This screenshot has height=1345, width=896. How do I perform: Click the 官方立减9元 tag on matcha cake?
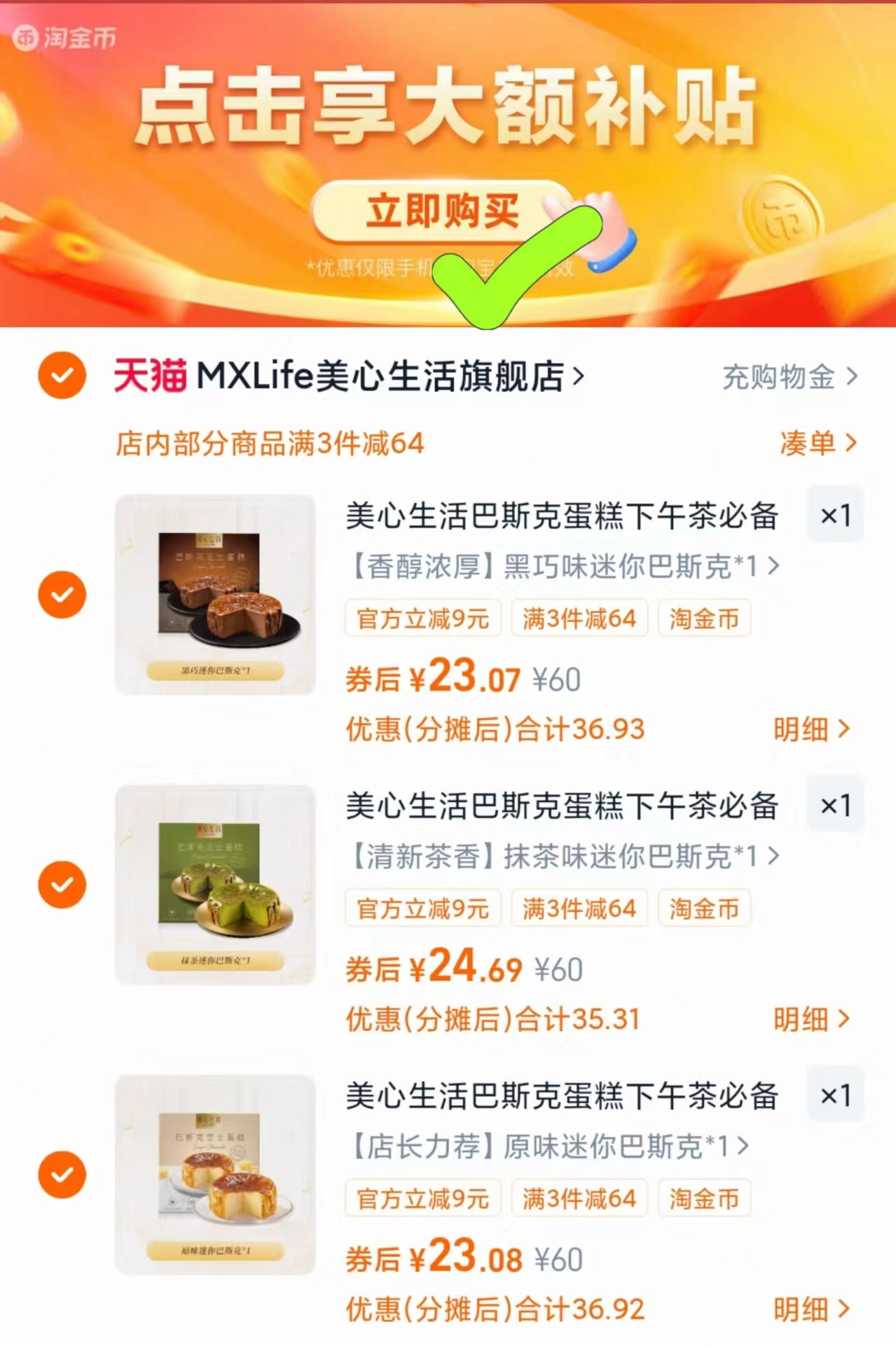coord(423,908)
